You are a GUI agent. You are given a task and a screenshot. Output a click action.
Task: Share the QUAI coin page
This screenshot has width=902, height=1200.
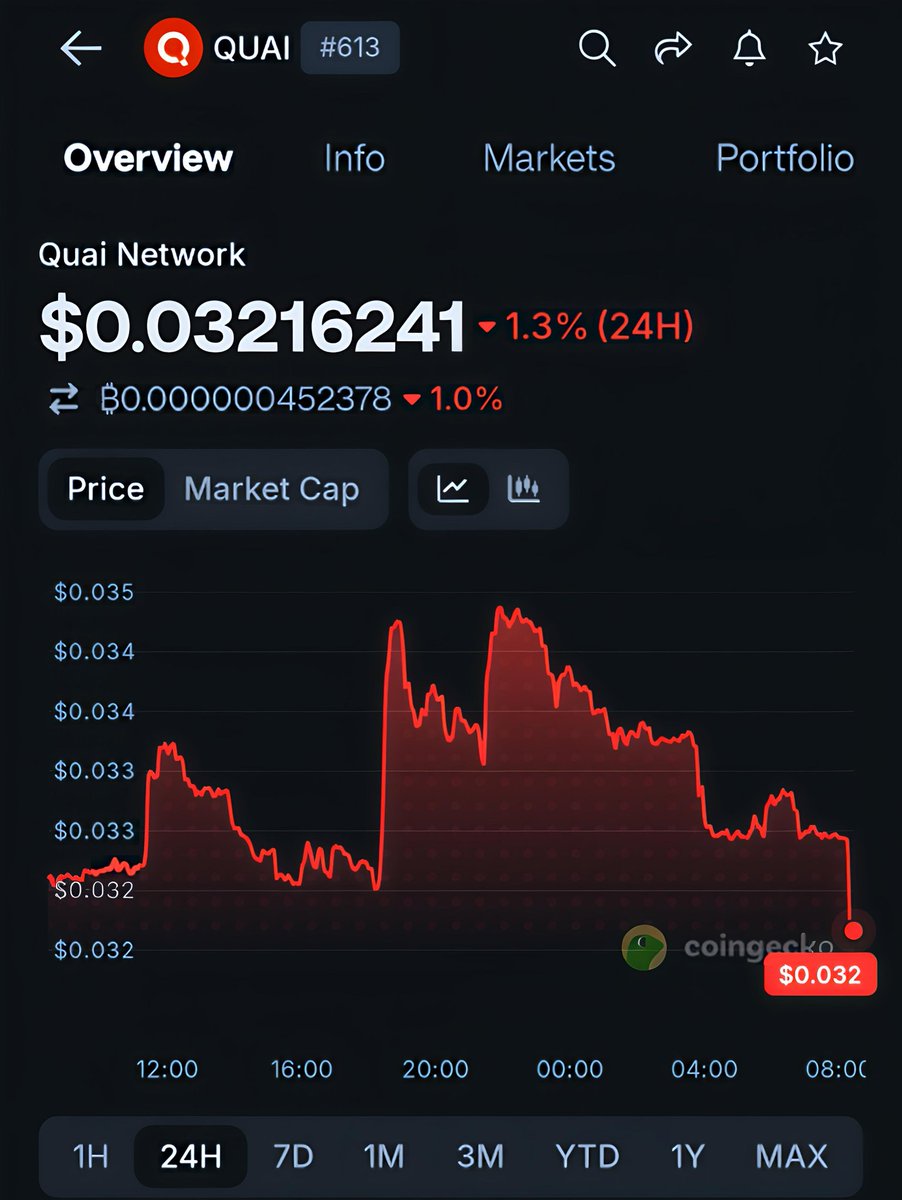[673, 48]
